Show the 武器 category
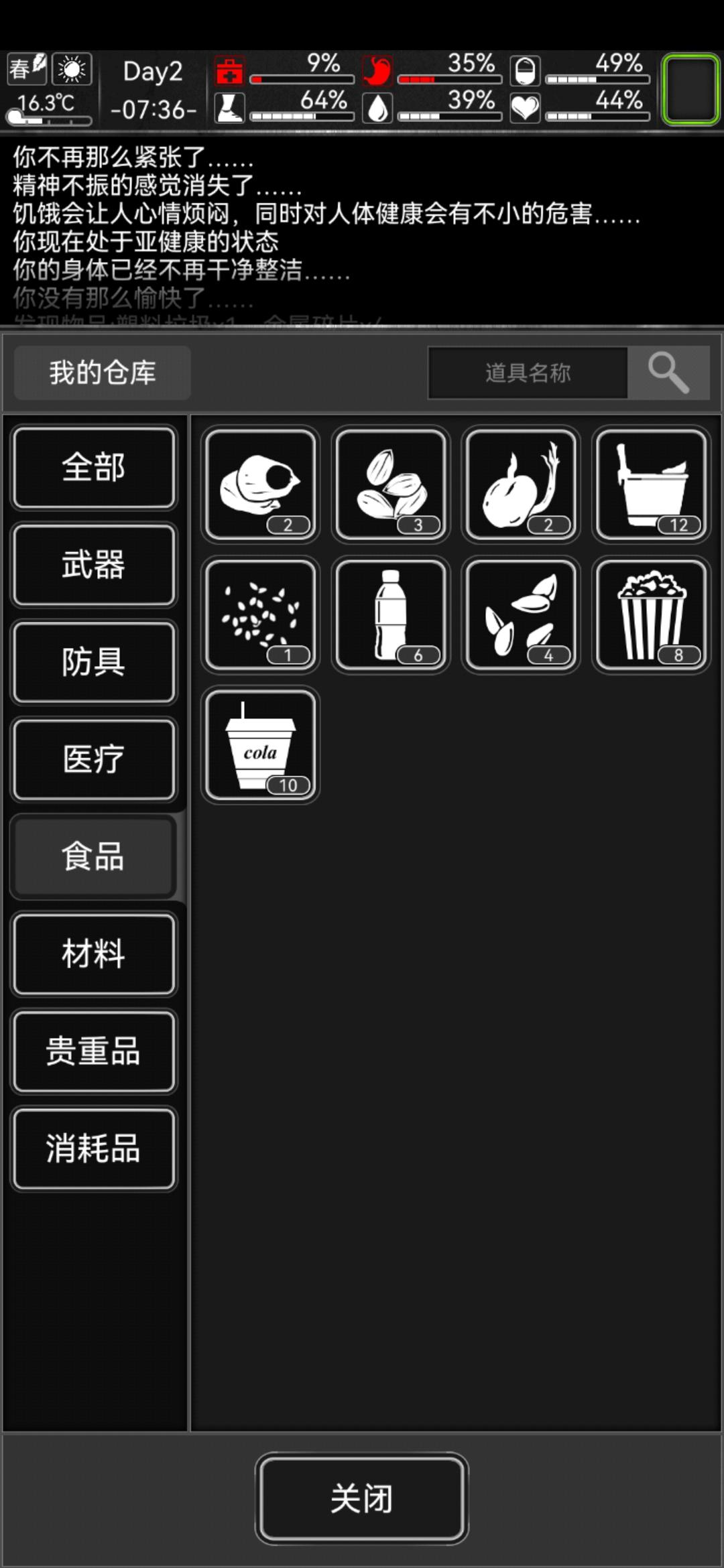 tap(94, 564)
